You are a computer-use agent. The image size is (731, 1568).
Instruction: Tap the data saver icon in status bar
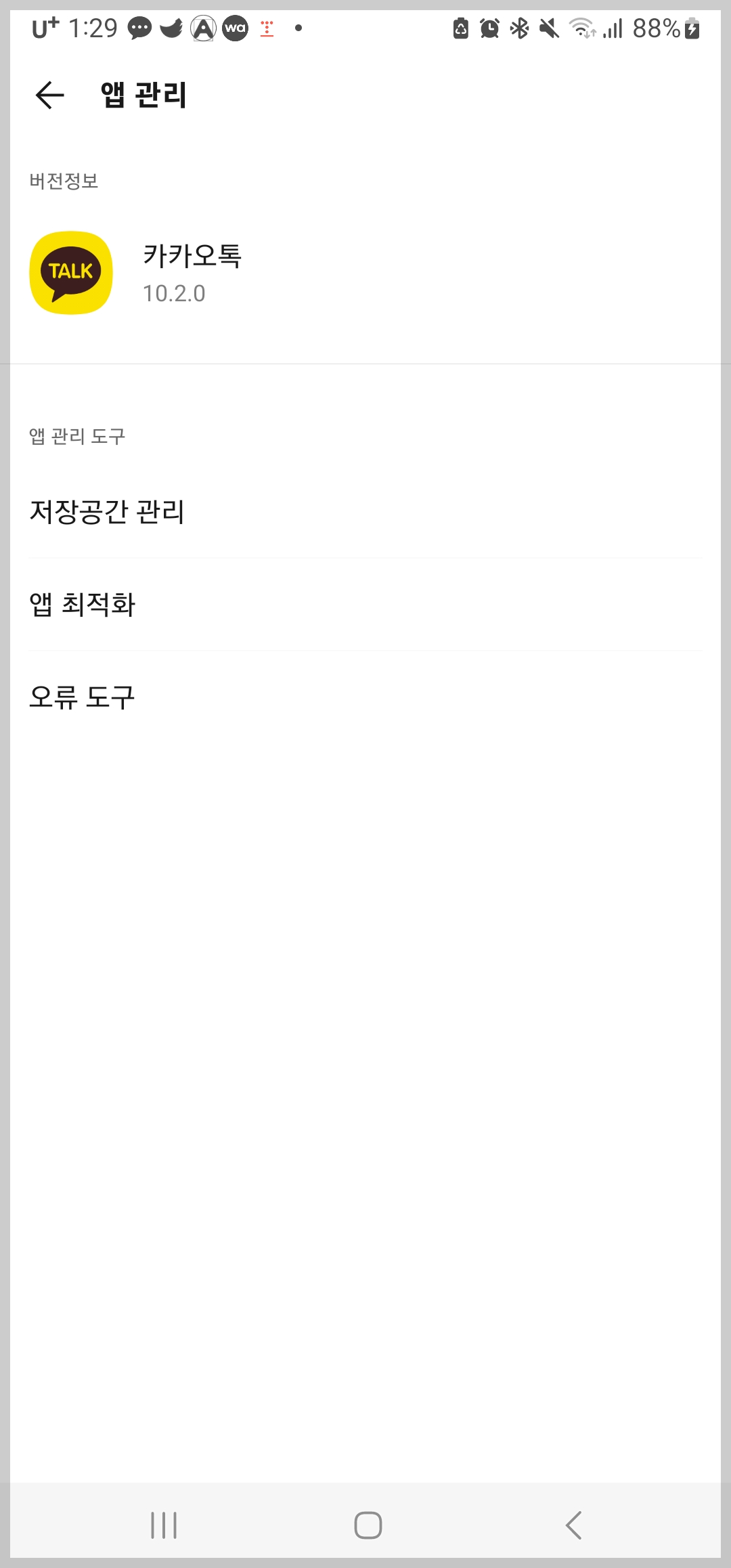pos(460,30)
